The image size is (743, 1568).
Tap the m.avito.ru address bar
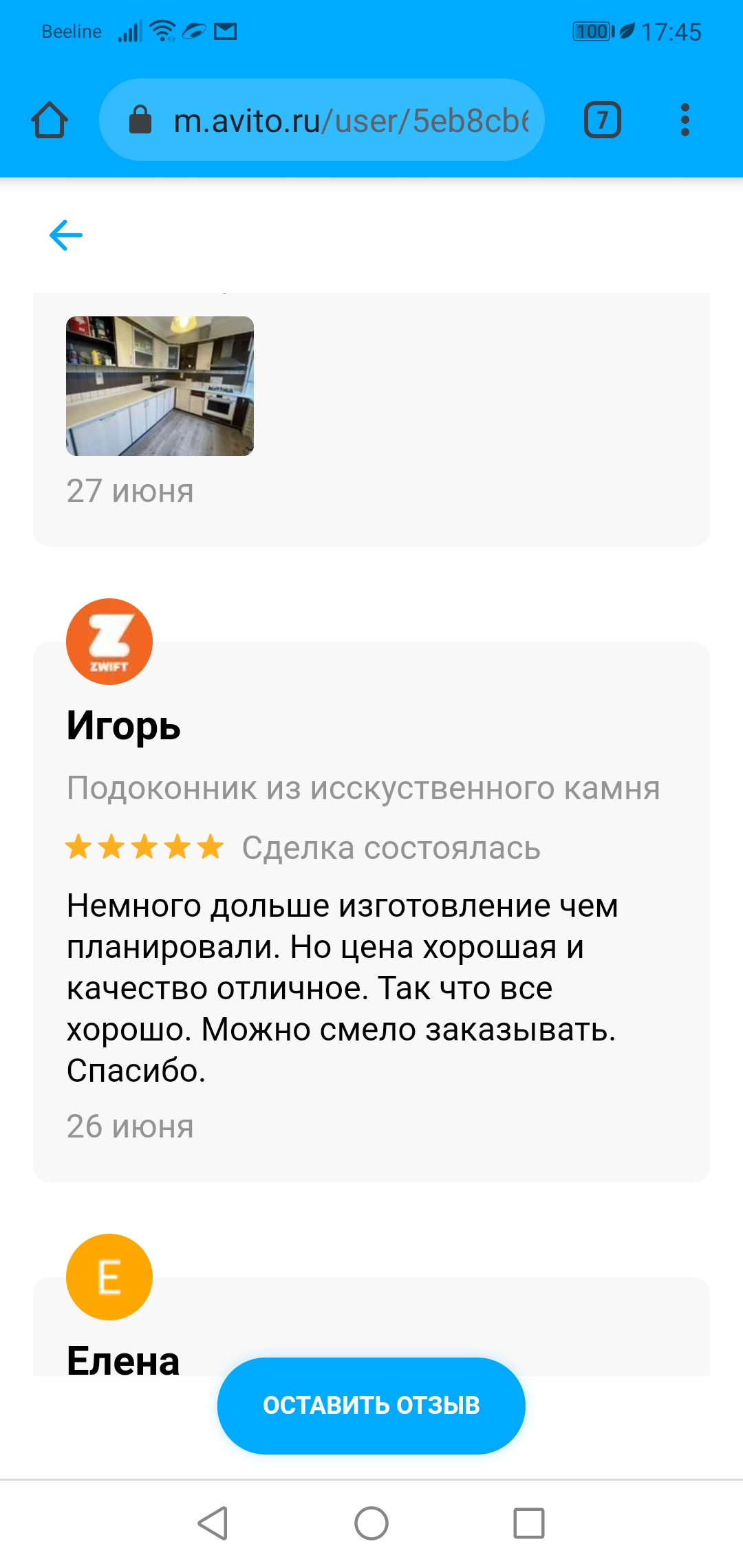coord(322,120)
